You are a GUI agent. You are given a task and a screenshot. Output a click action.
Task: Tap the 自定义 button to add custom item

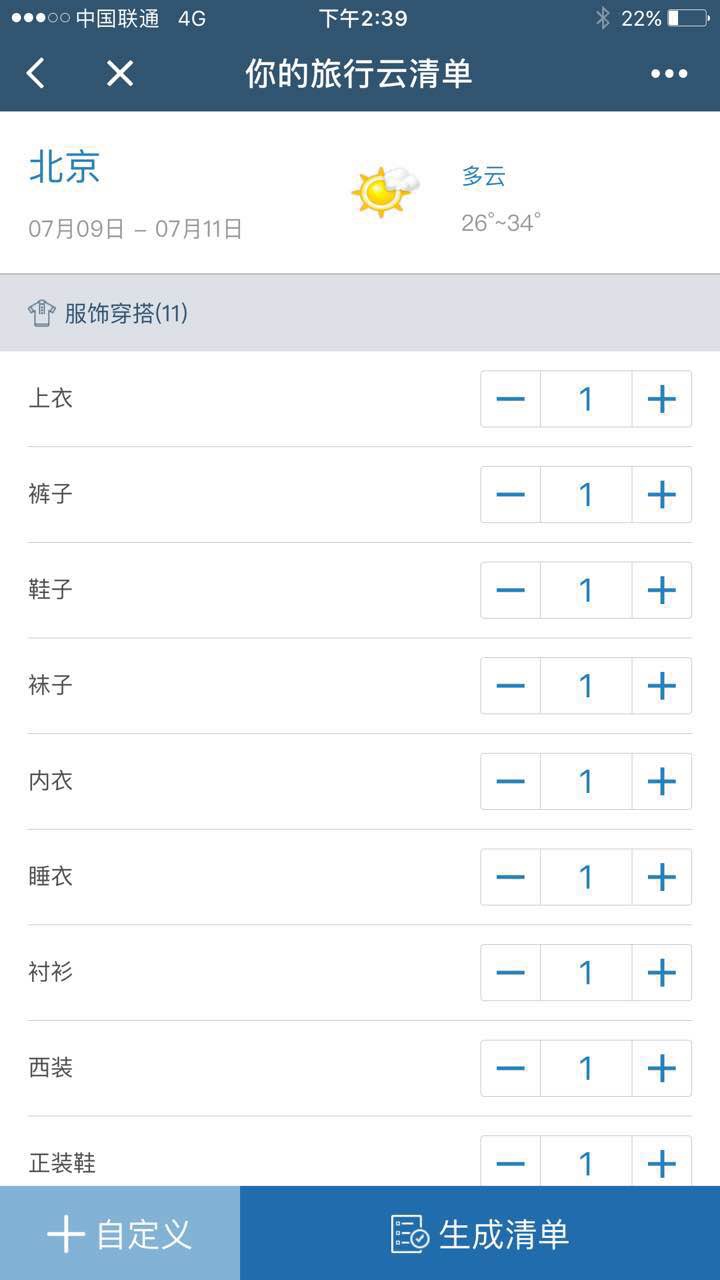point(120,1233)
